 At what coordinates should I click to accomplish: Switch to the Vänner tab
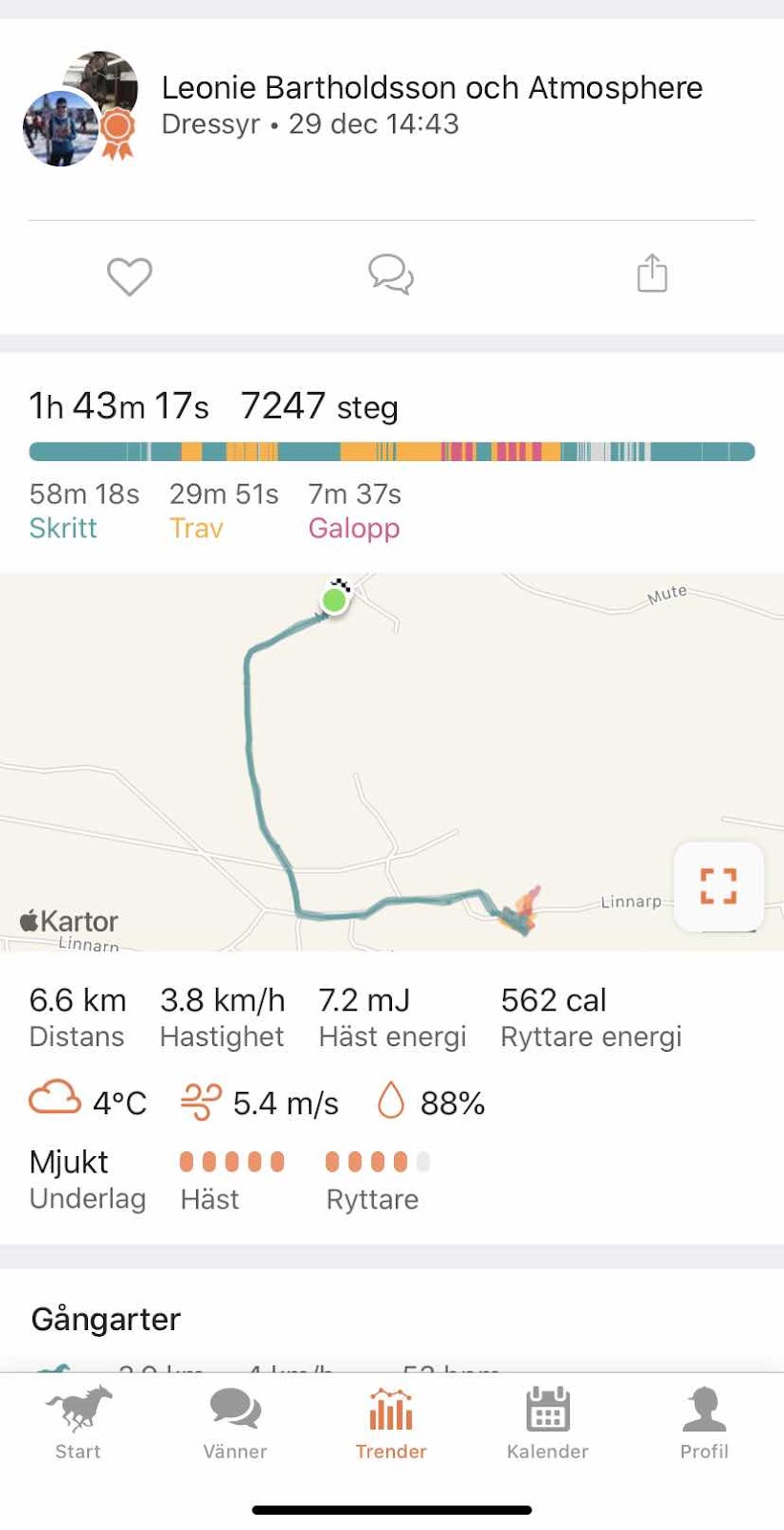tap(235, 1423)
